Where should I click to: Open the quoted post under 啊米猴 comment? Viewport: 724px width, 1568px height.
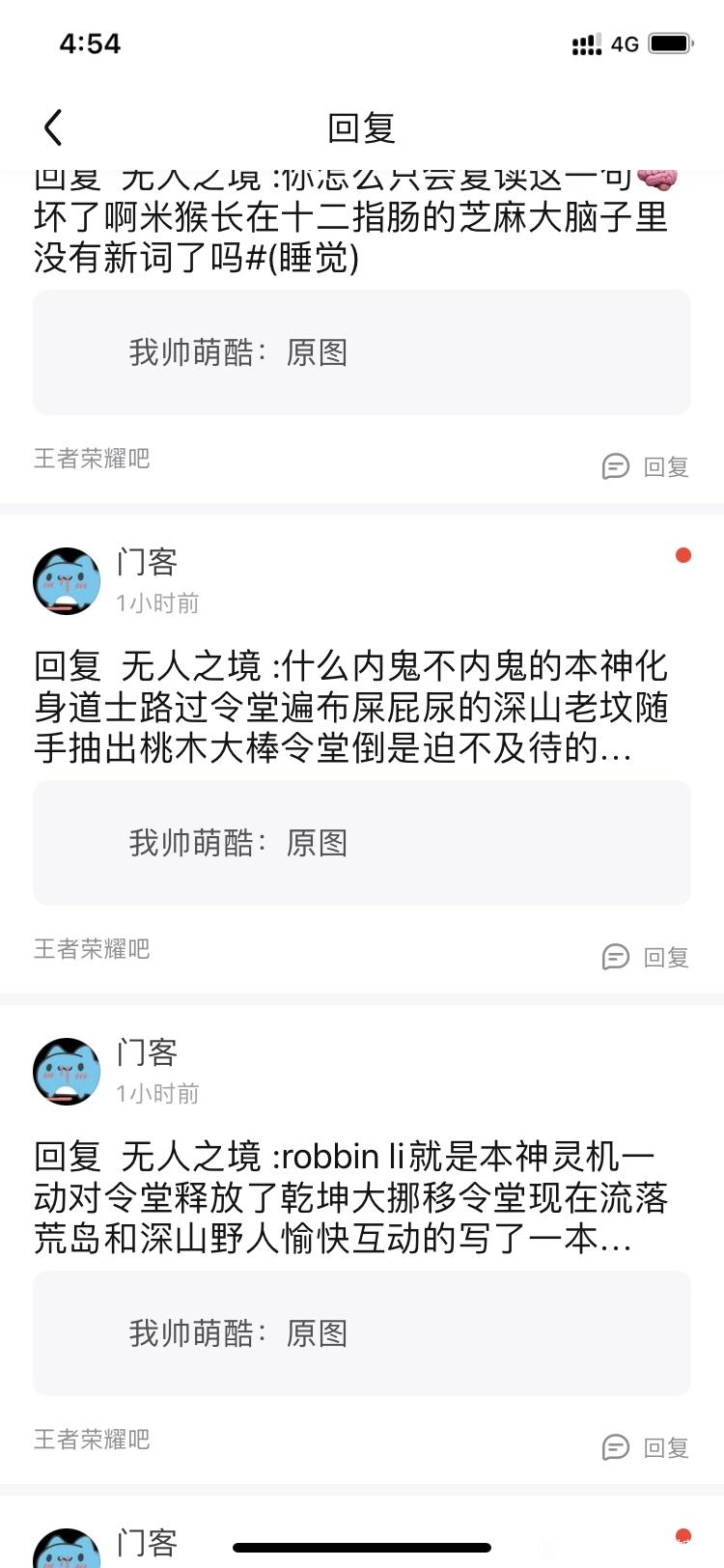coord(362,352)
